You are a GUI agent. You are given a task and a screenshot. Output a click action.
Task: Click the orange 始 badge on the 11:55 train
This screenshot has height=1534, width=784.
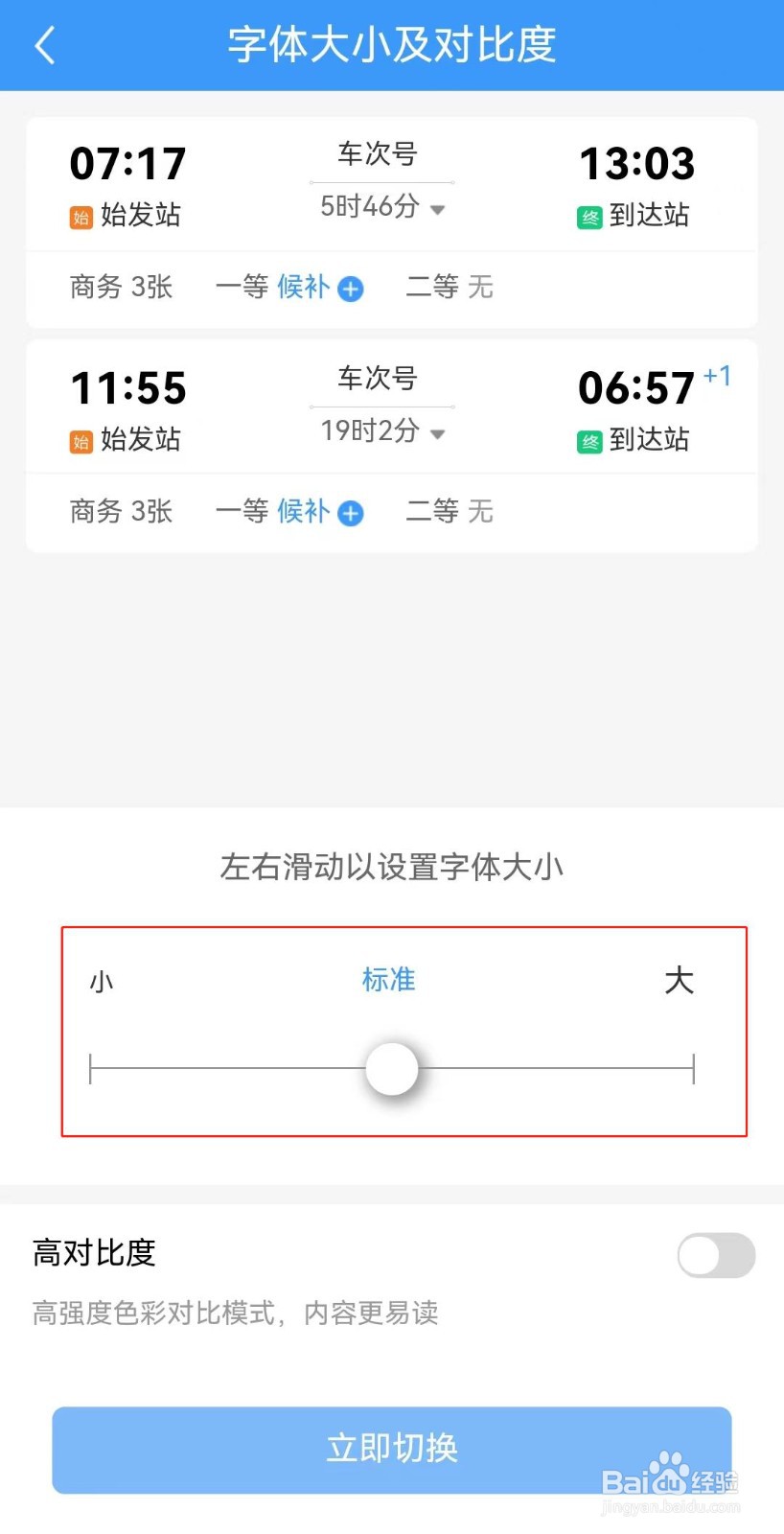pyautogui.click(x=81, y=440)
